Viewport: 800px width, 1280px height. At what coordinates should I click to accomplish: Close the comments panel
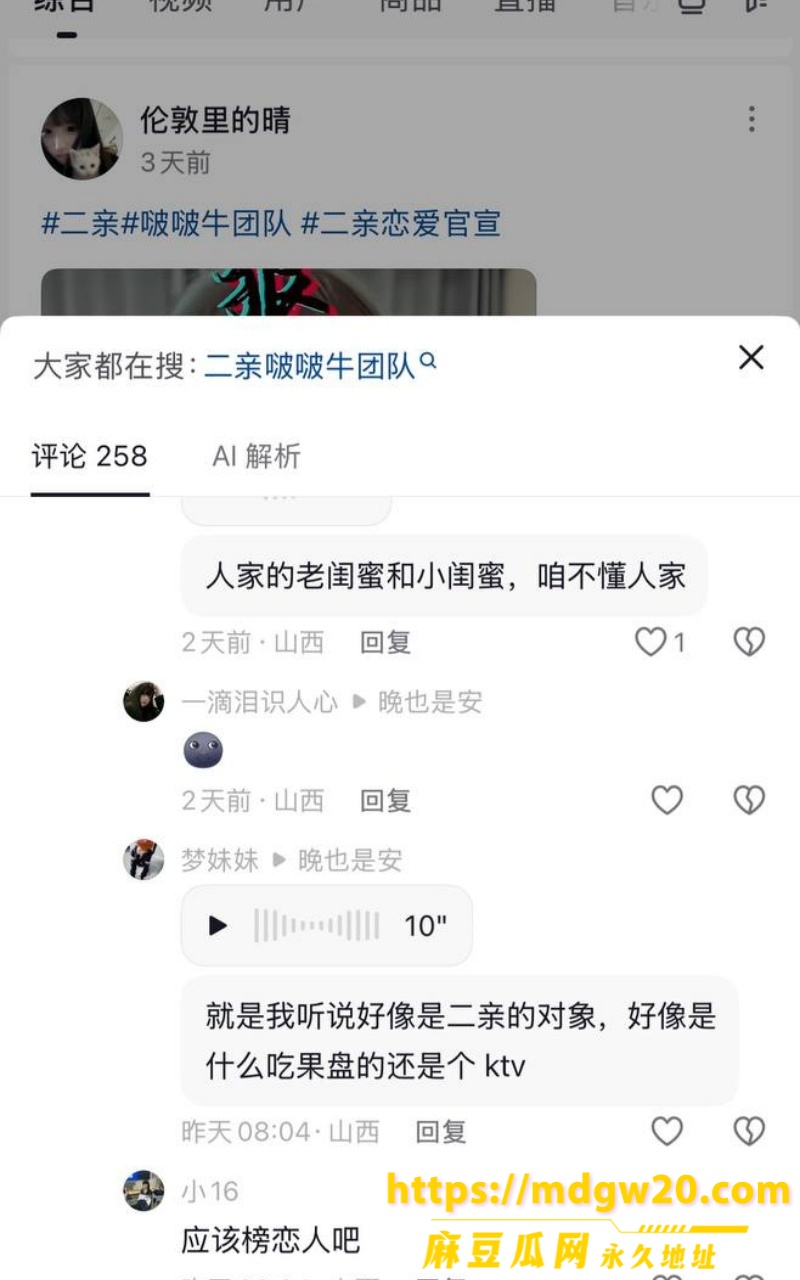tap(751, 357)
